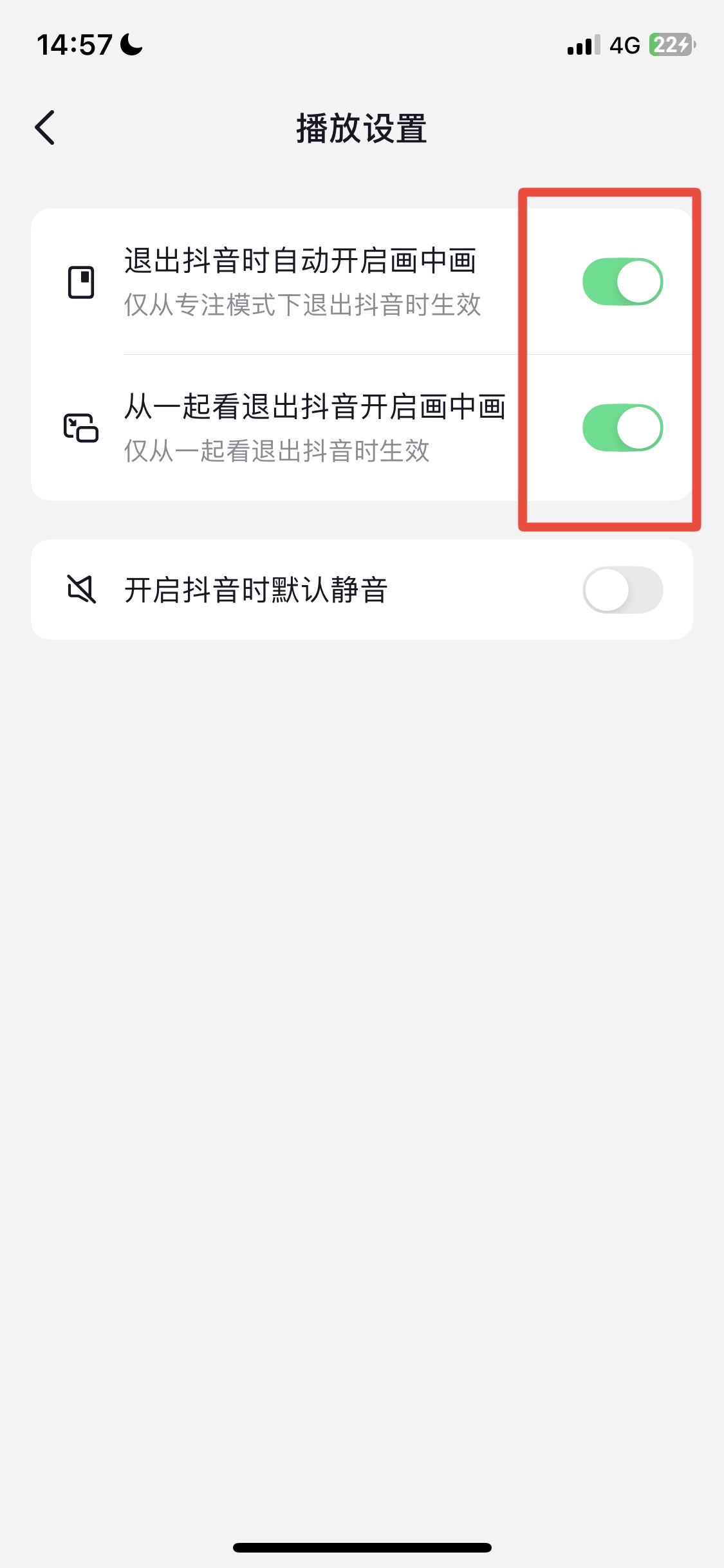Screen dimensions: 724x1568
Task: Tap the 4G network indicator
Action: click(622, 45)
